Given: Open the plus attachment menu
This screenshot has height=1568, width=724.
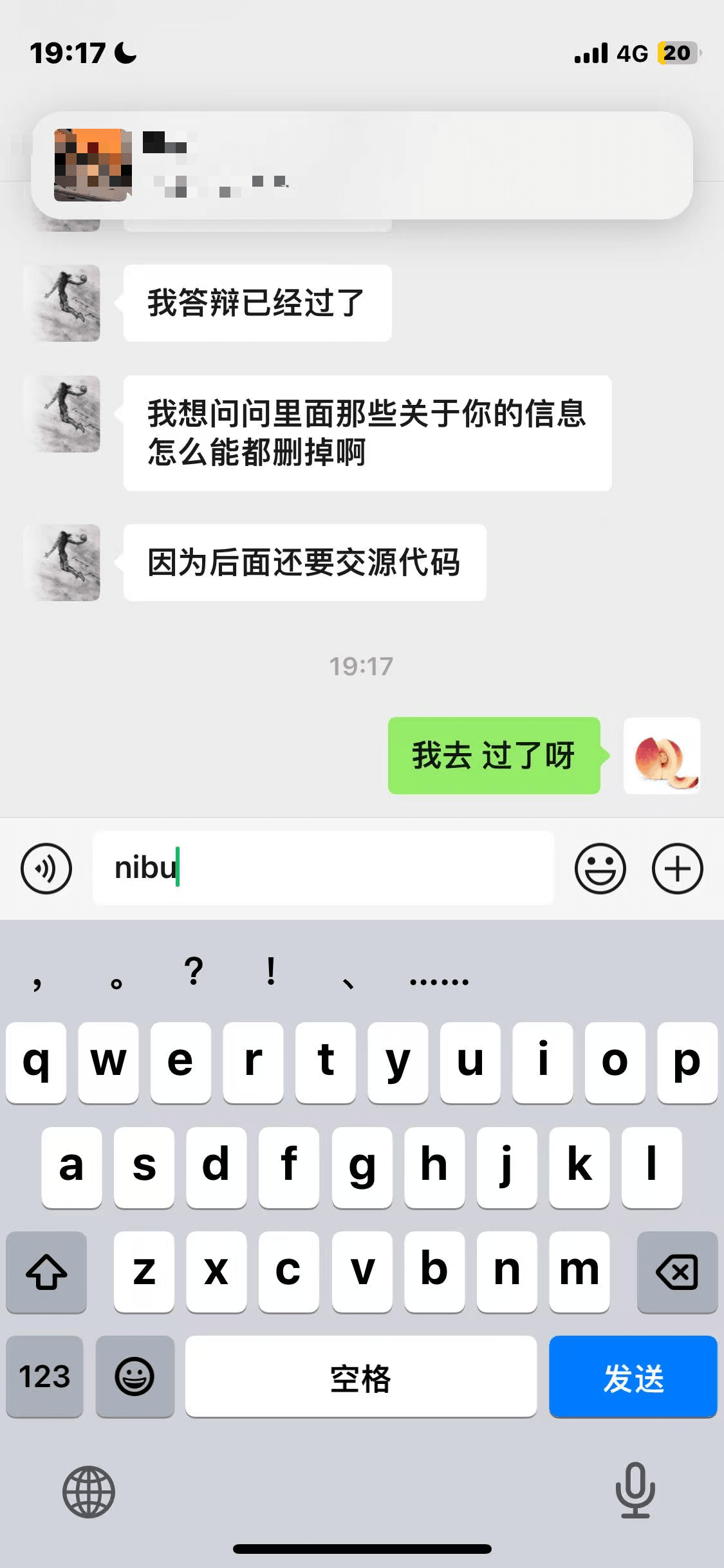Looking at the screenshot, I should pos(677,868).
